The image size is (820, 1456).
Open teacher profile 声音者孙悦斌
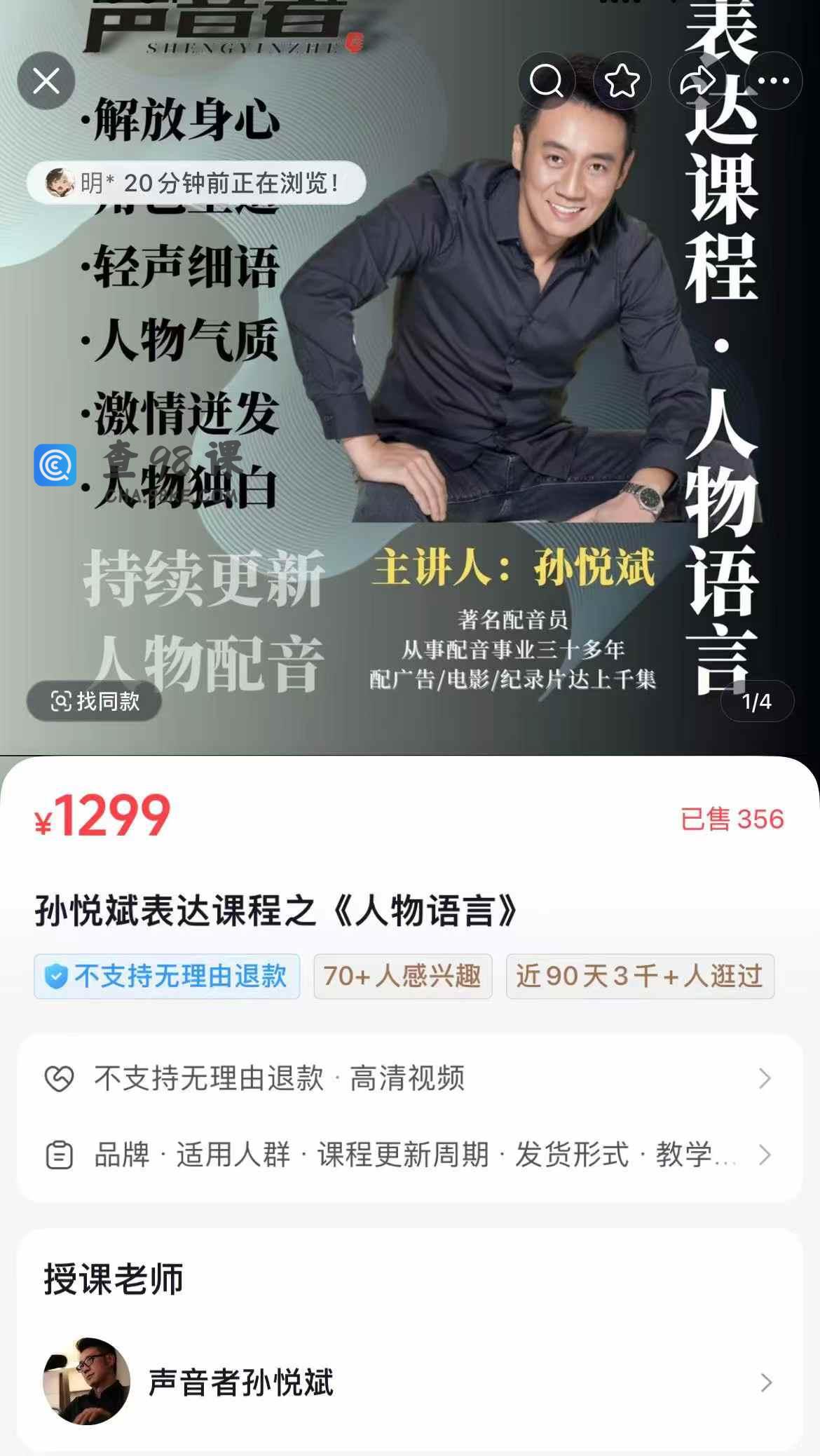[409, 1382]
